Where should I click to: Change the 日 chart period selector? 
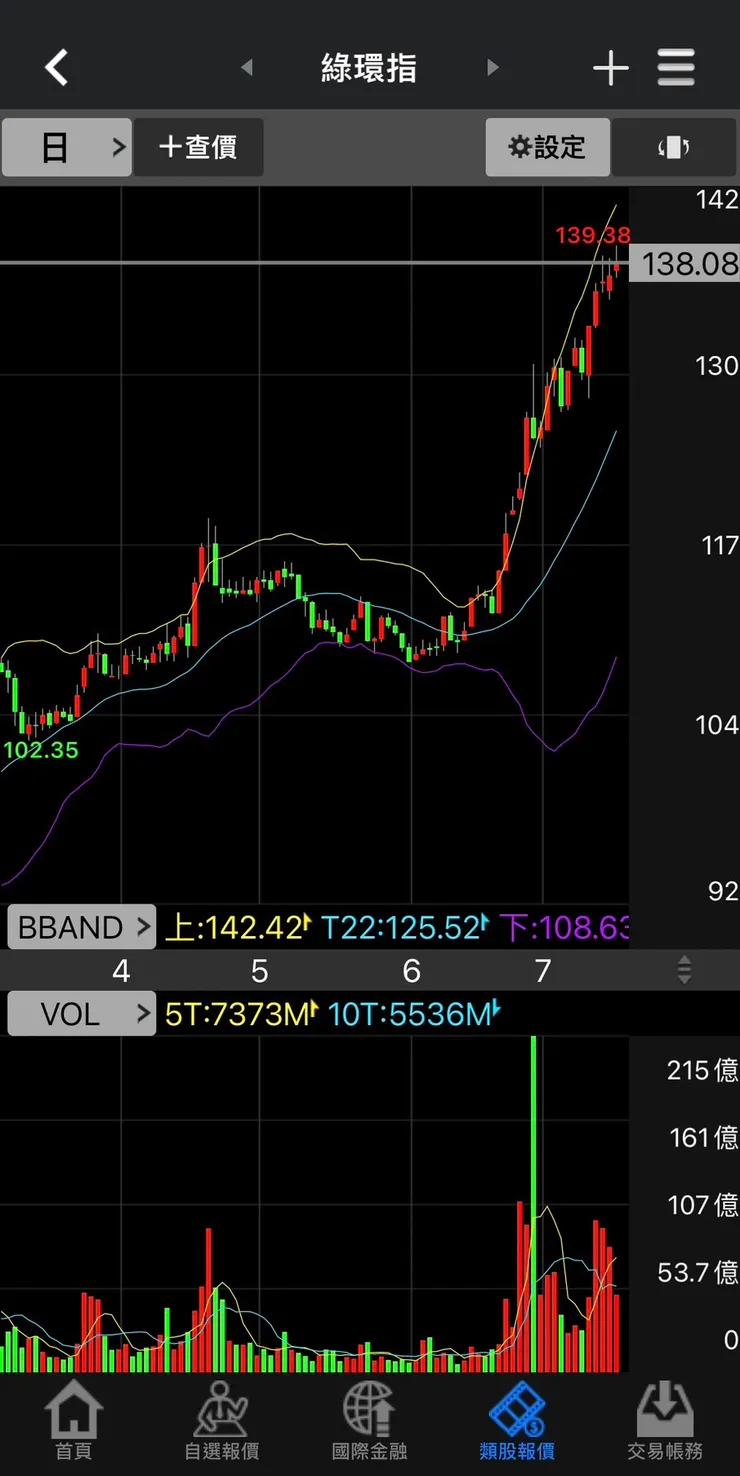click(x=67, y=148)
